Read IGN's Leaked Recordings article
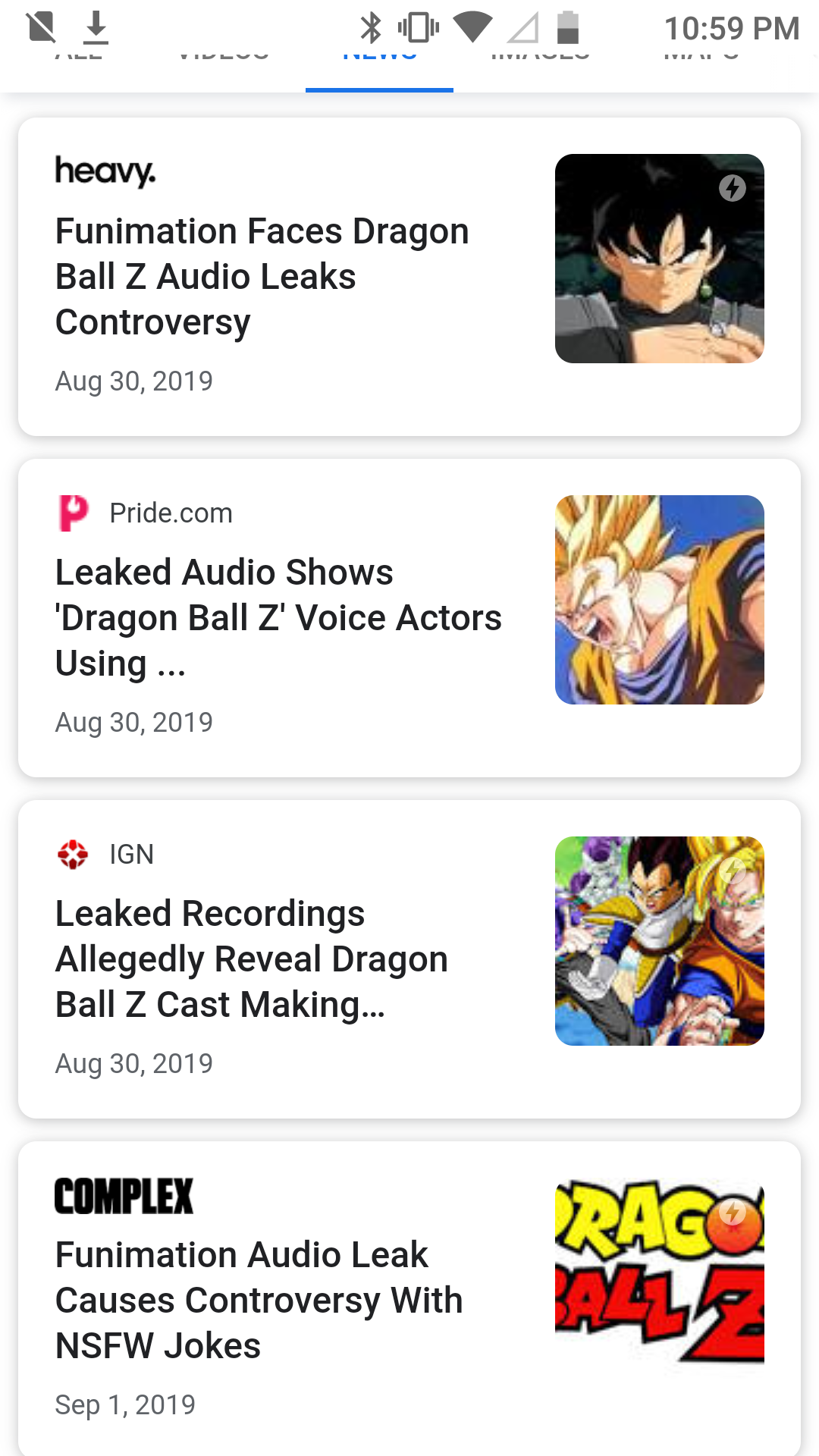The image size is (819, 1456). (x=252, y=959)
